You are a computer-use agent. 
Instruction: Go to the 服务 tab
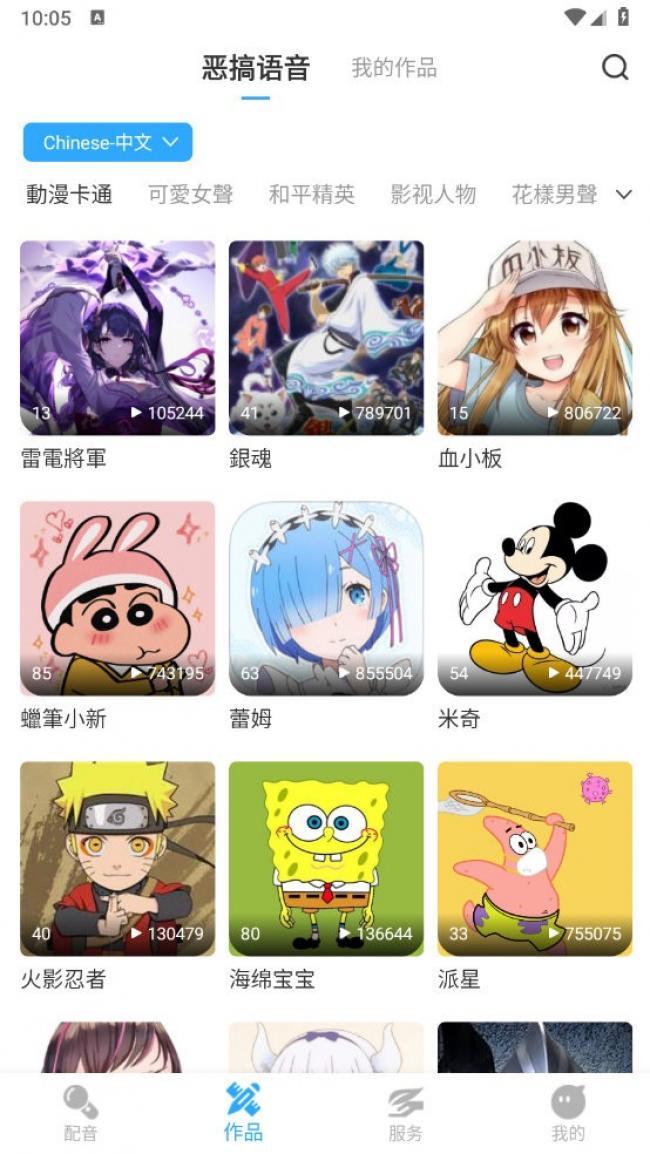(405, 1112)
